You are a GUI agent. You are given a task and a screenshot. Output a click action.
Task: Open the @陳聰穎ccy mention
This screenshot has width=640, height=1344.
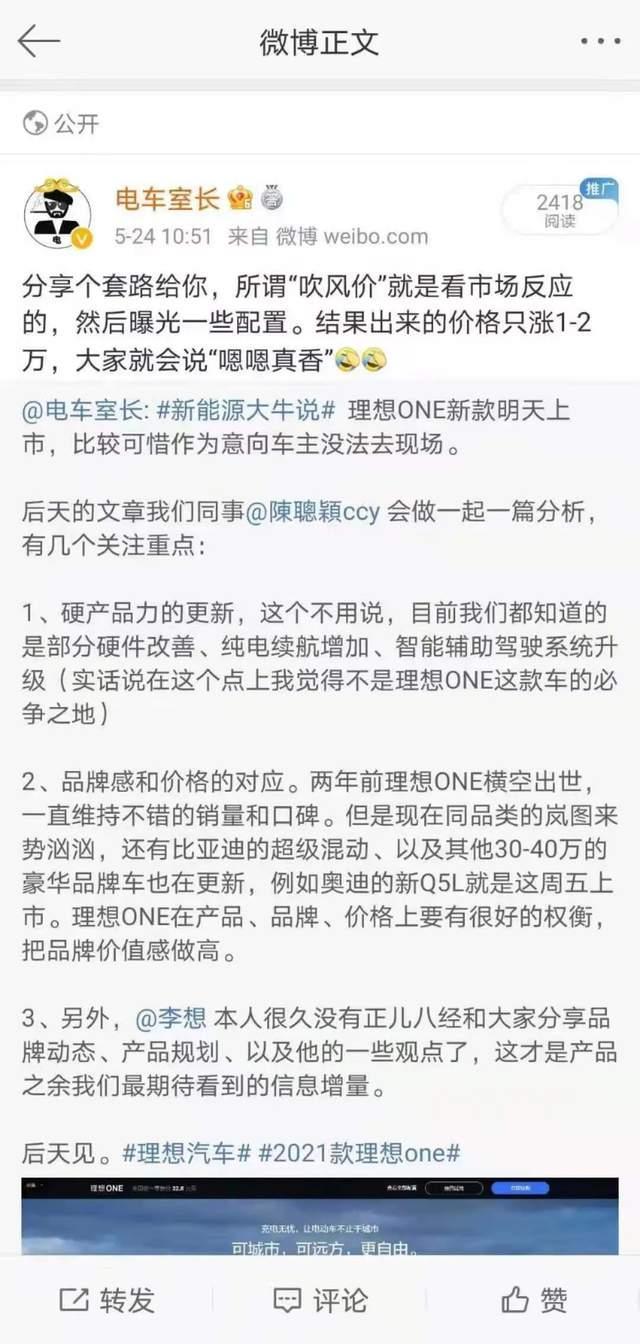312,511
